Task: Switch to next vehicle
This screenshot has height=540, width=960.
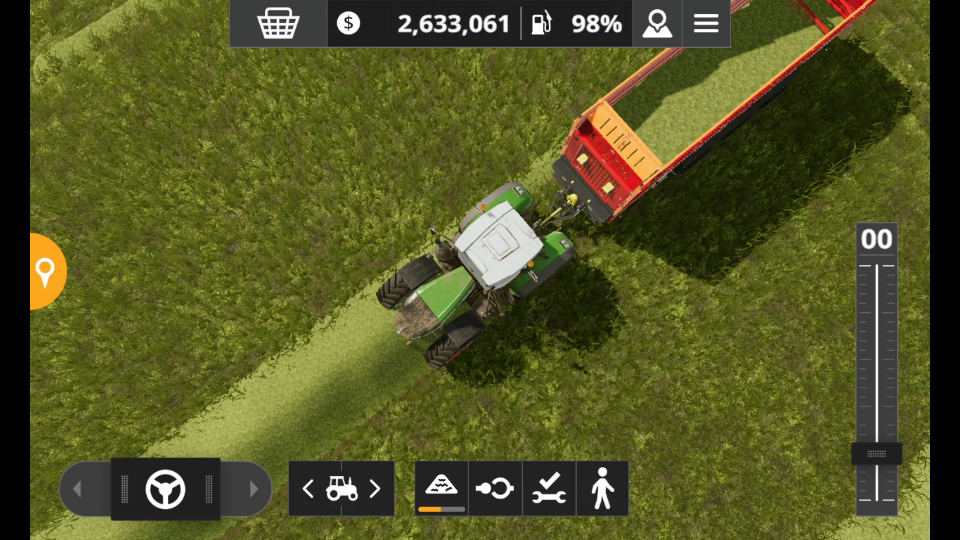Action: point(376,489)
